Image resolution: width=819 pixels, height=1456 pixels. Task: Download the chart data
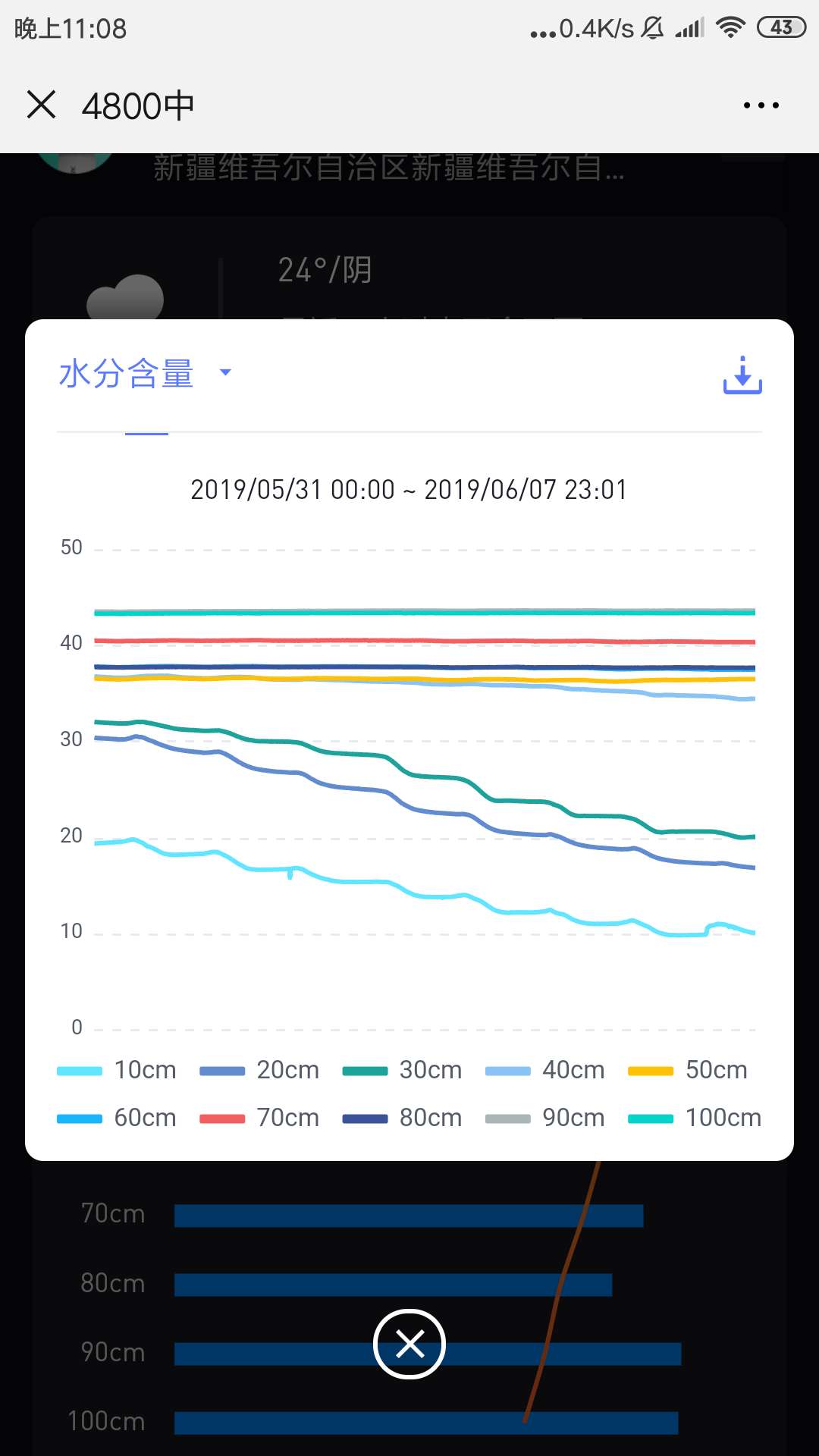tap(742, 375)
